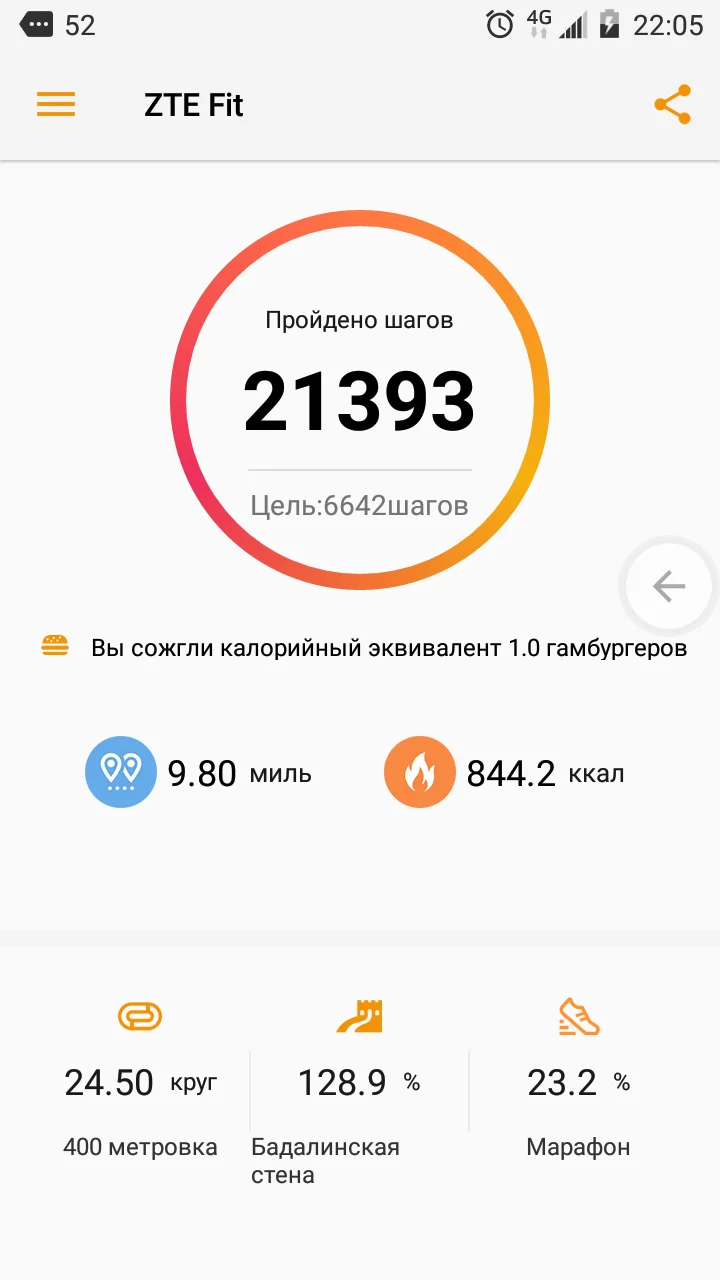Tap the back arrow on the right edge
Image resolution: width=720 pixels, height=1280 pixels.
(668, 586)
